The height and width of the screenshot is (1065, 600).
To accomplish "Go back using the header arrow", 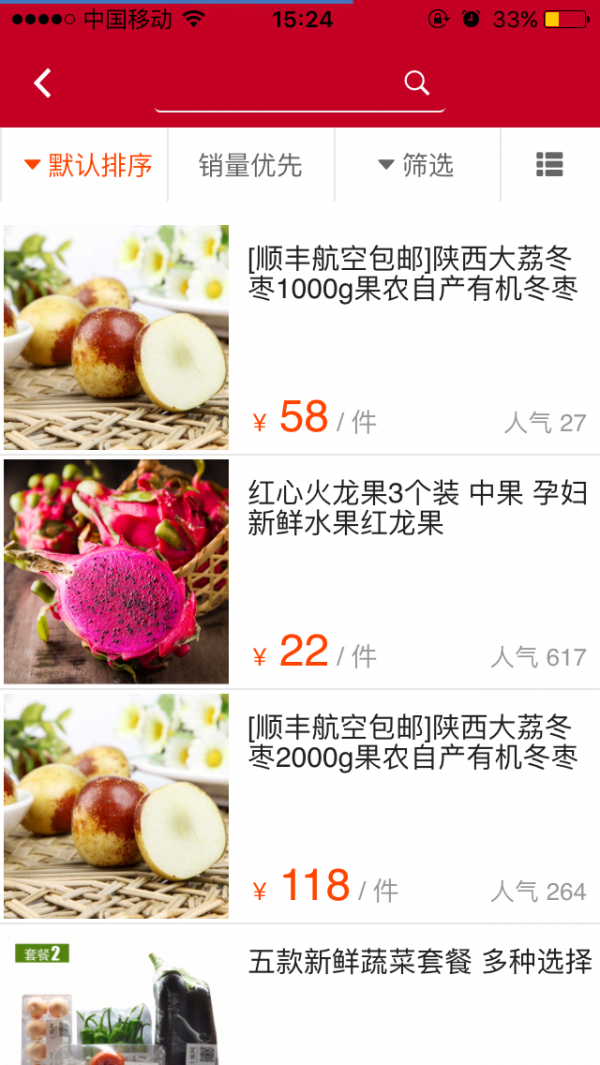I will click(x=42, y=83).
